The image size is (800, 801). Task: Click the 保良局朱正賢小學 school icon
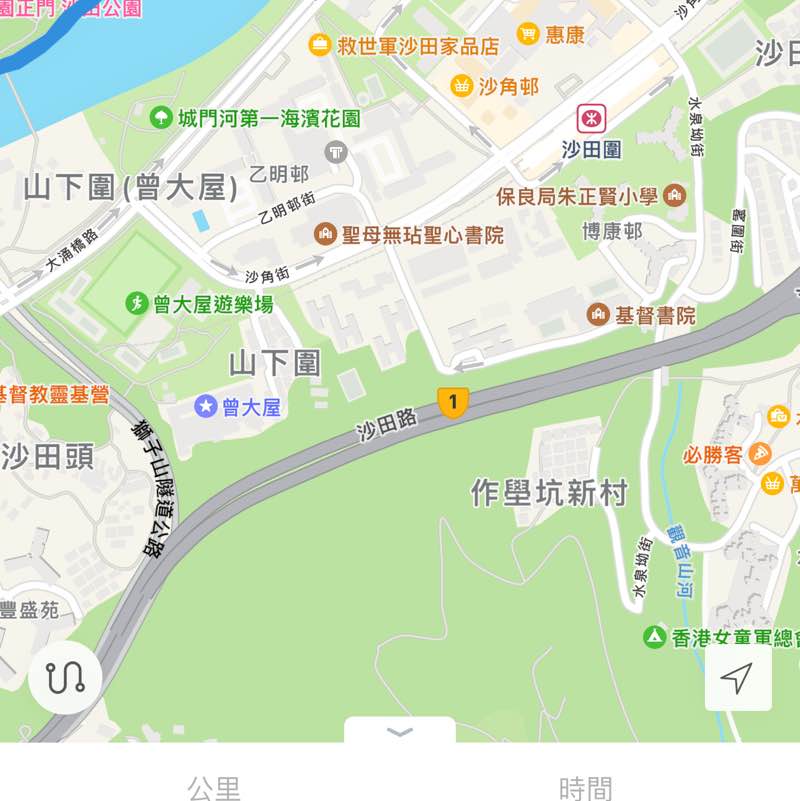tap(676, 195)
